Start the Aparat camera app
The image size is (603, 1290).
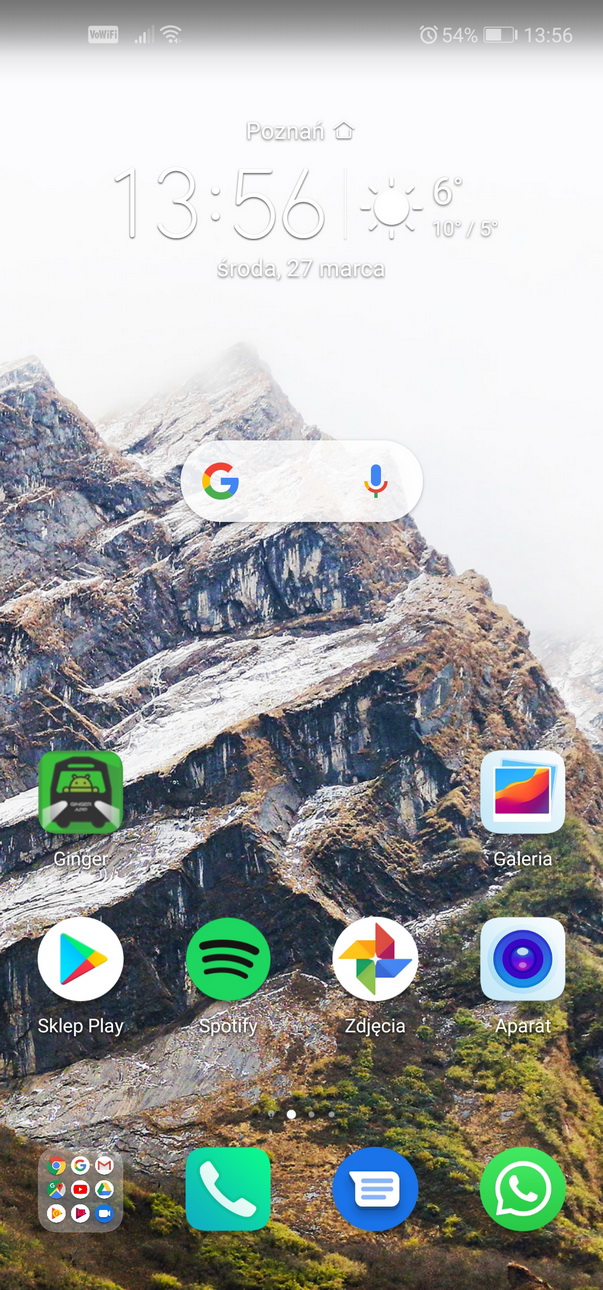tap(522, 959)
